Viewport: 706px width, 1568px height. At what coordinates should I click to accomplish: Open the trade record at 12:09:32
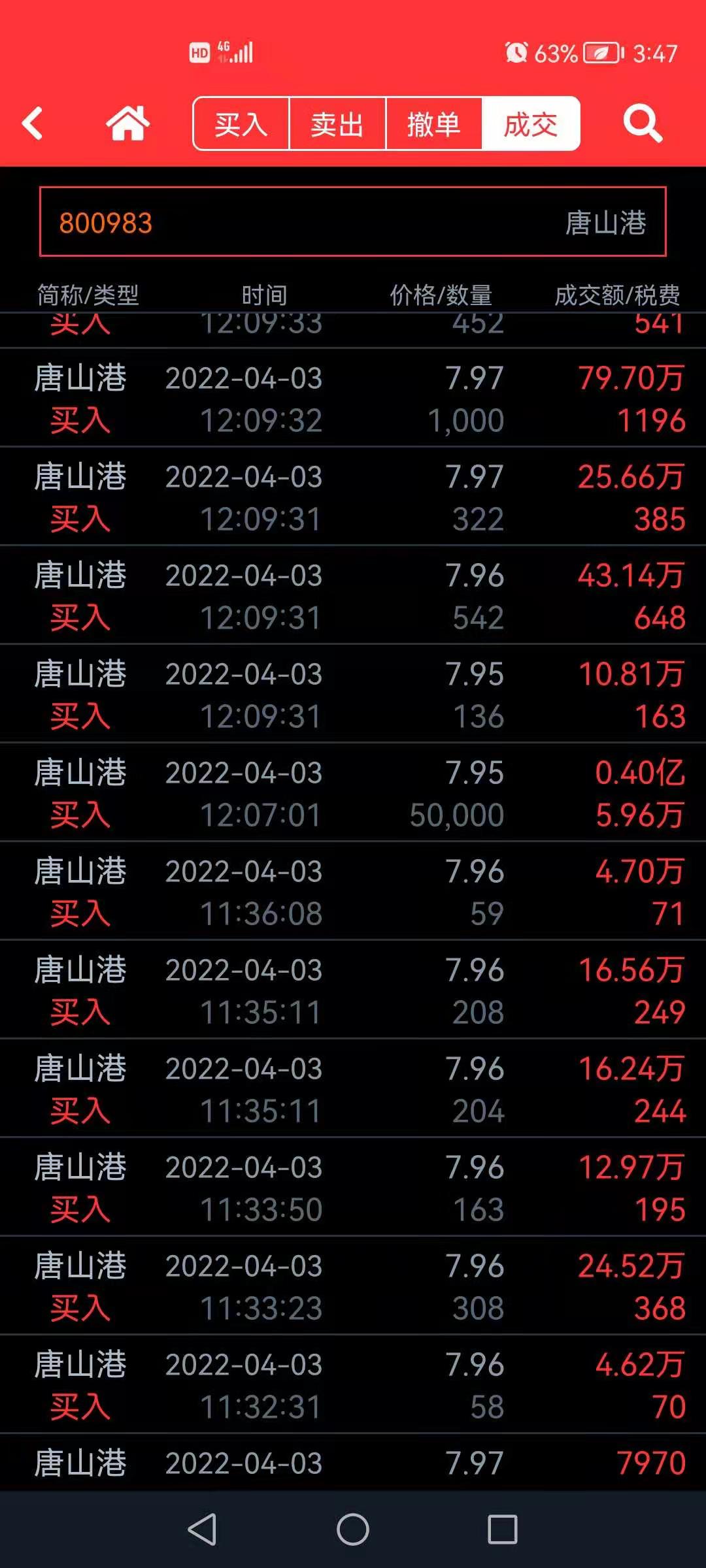pyautogui.click(x=353, y=398)
